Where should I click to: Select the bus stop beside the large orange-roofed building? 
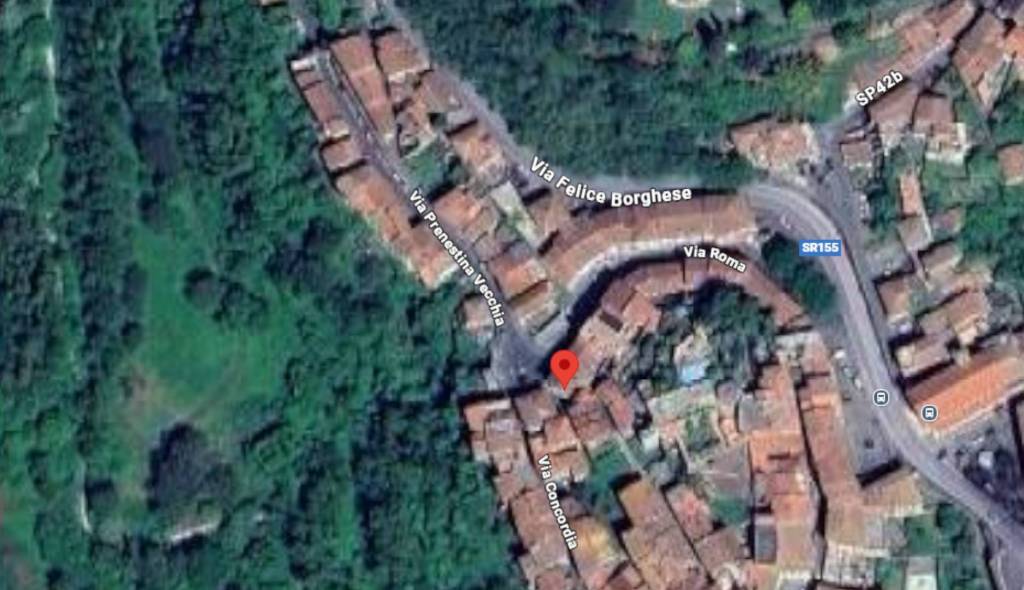(x=929, y=412)
